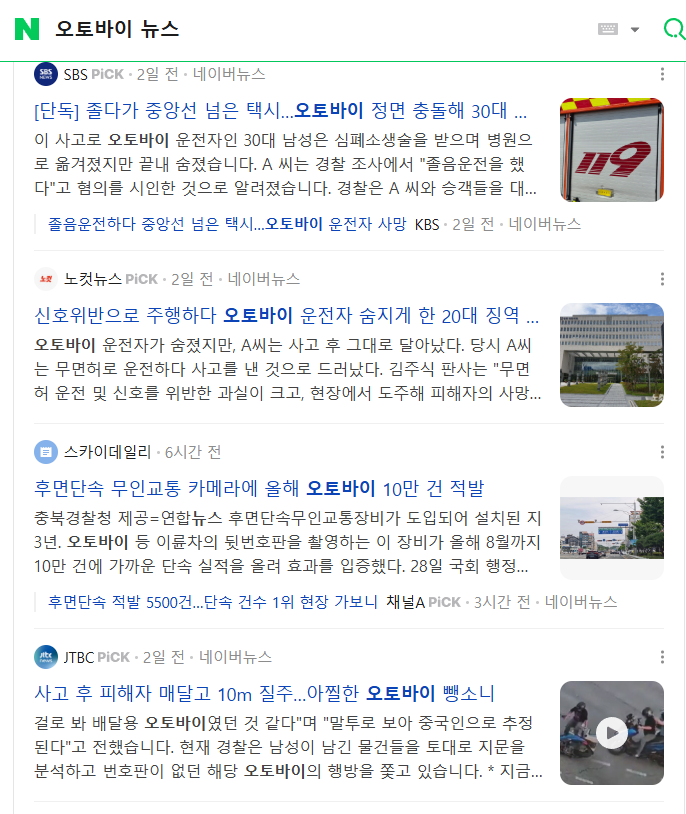Open 네이버뉴스 link beside SBS source

229,74
